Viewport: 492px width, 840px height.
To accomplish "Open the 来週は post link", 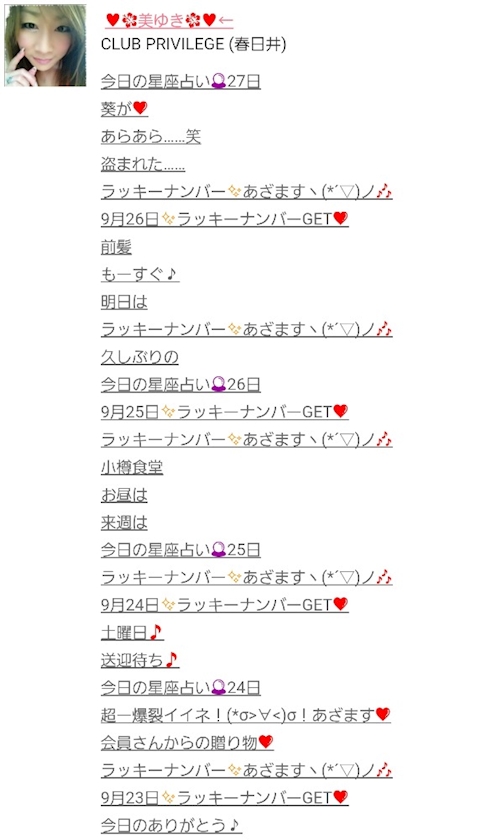I will click(124, 522).
